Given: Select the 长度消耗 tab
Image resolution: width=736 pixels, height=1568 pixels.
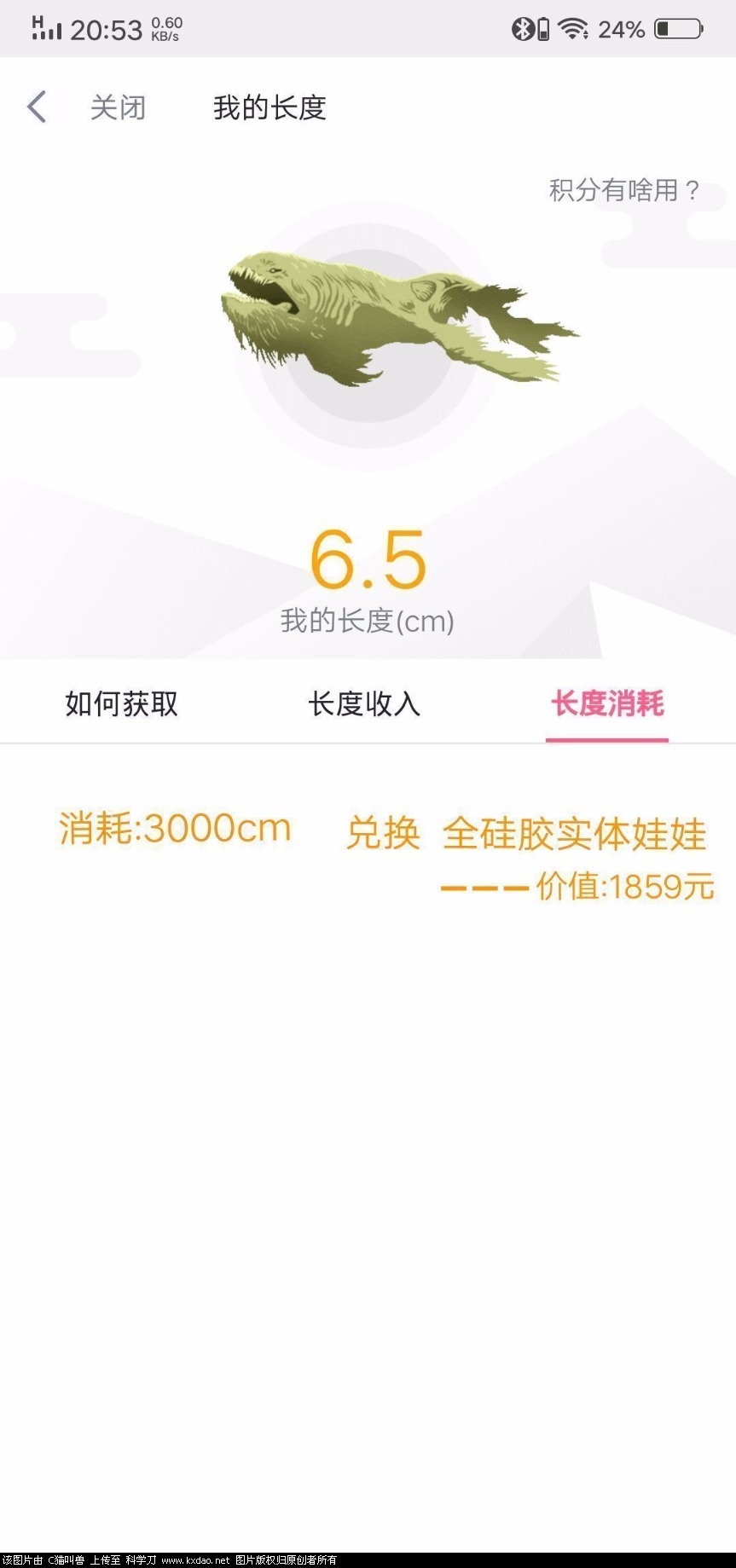Looking at the screenshot, I should pos(607,704).
